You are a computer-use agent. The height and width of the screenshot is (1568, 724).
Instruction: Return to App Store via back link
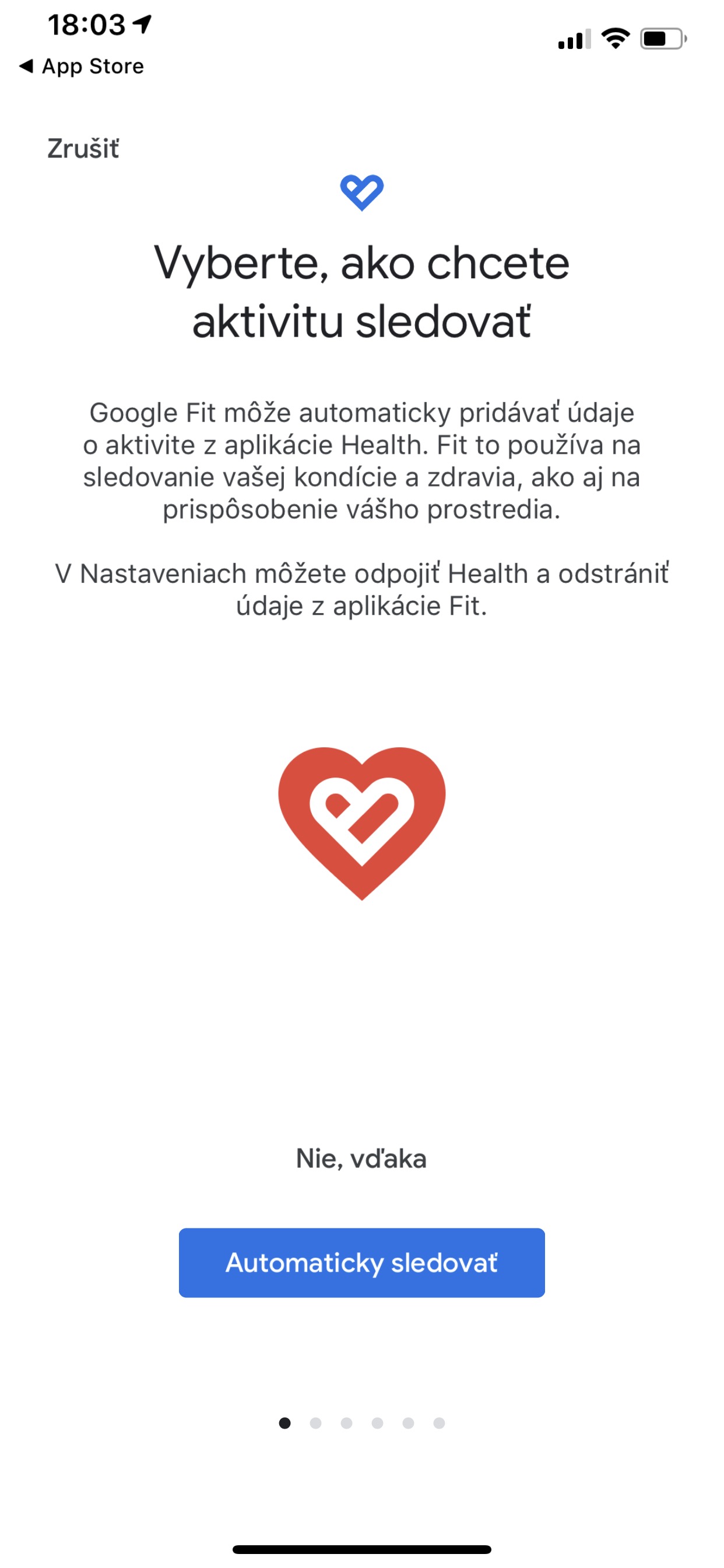click(x=82, y=66)
